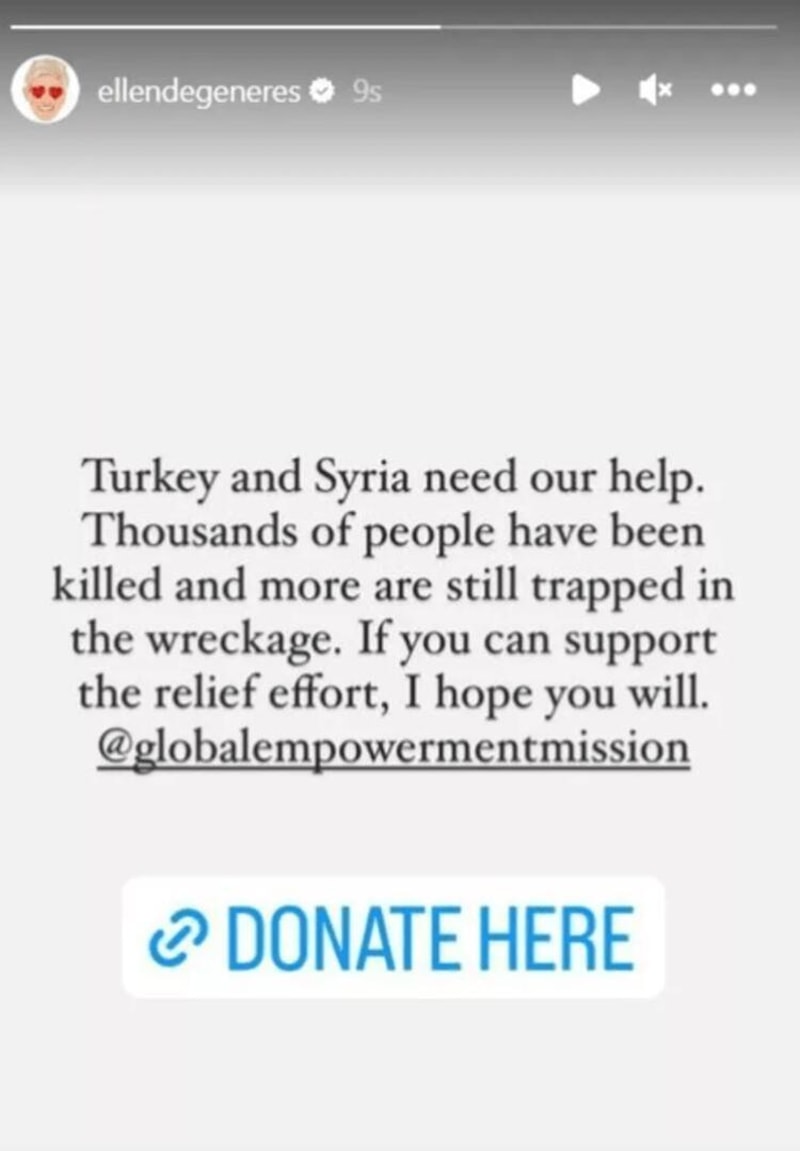The image size is (800, 1151).
Task: Open the three-dot more options menu
Action: tap(735, 91)
